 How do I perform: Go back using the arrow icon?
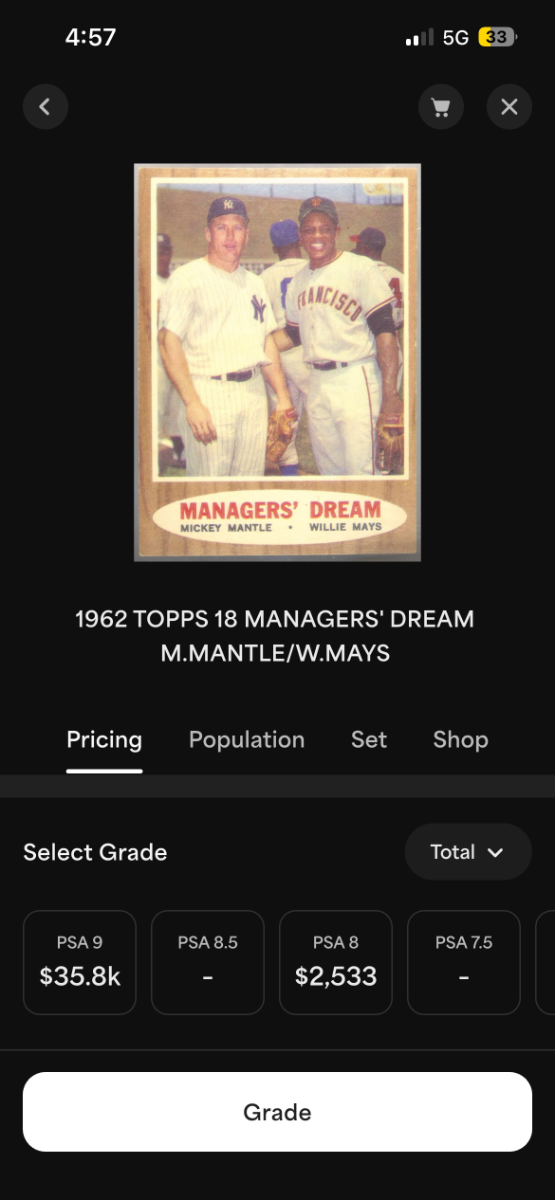pos(45,106)
